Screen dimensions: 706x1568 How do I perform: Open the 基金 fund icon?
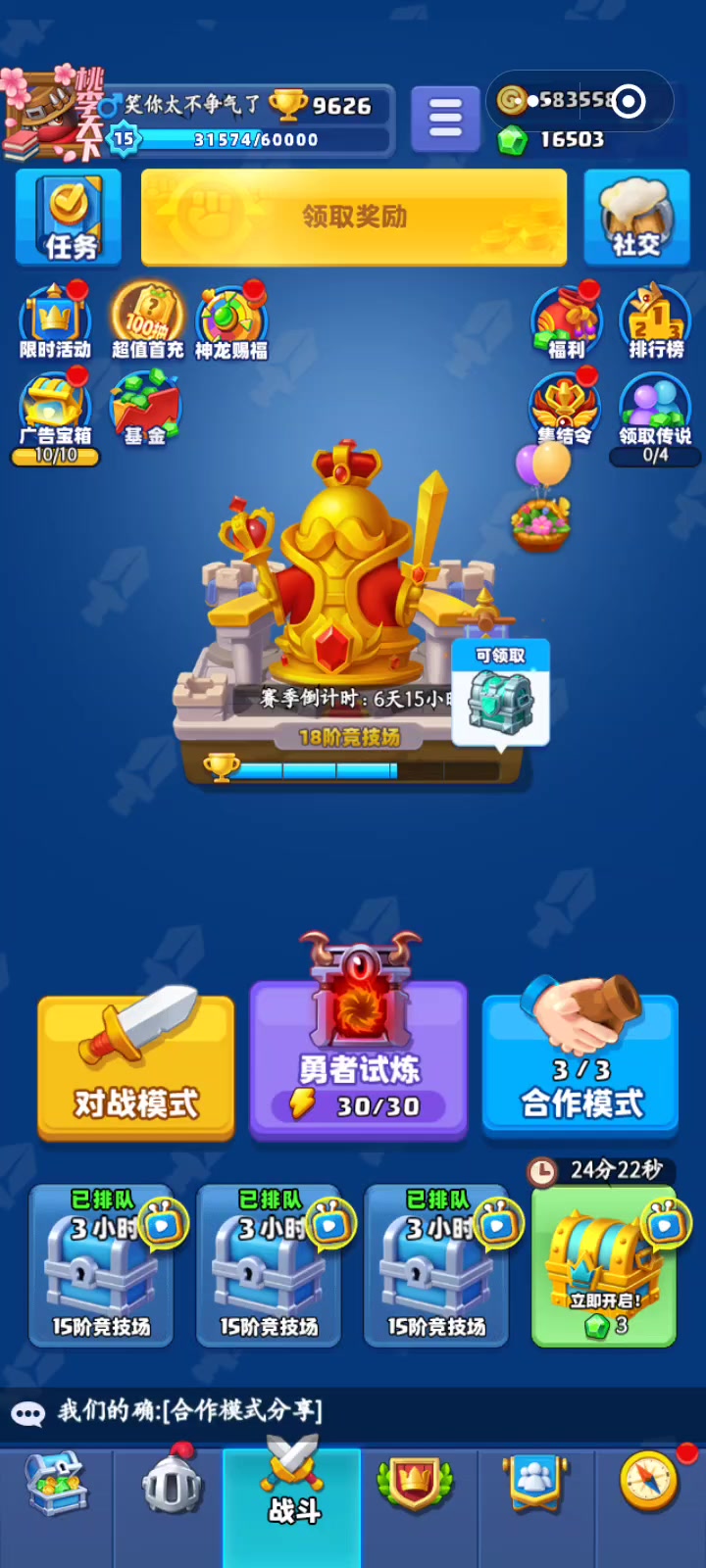[145, 410]
